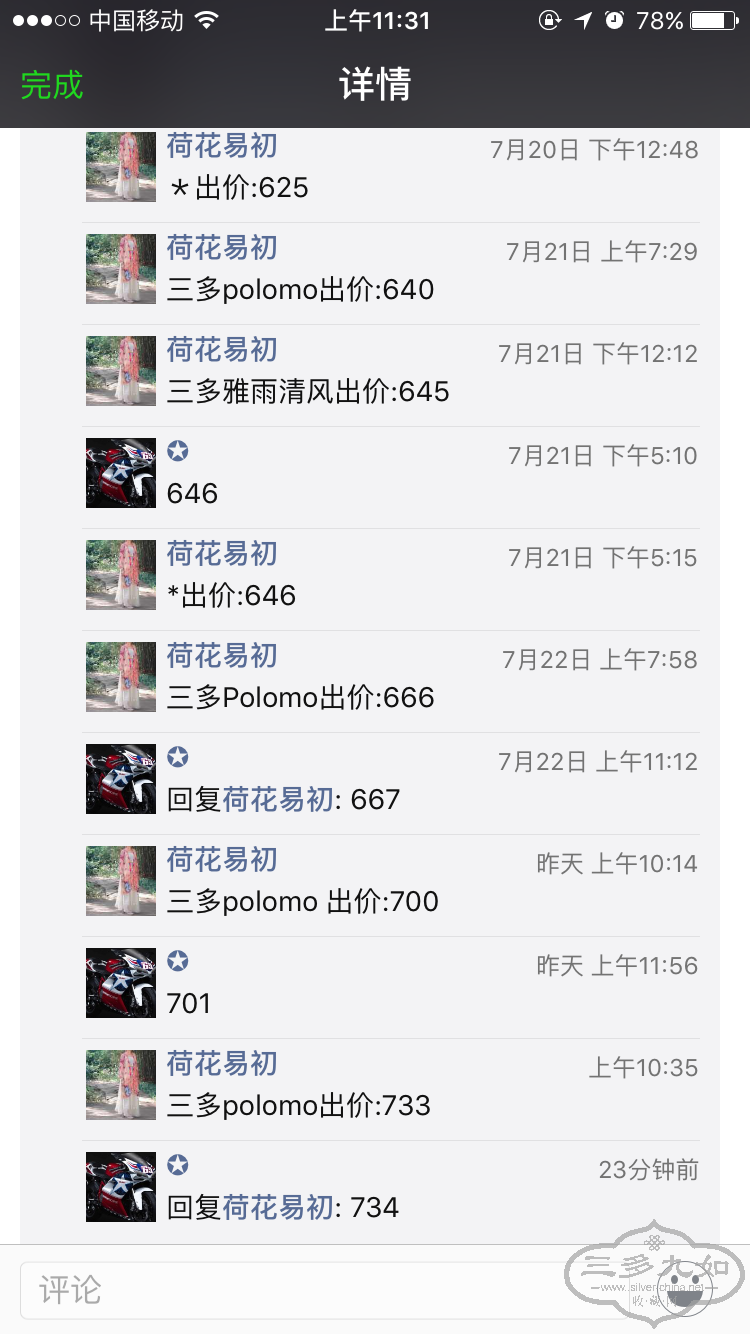
Task: Tap the star user's avatar on the 646 comment
Action: click(121, 473)
